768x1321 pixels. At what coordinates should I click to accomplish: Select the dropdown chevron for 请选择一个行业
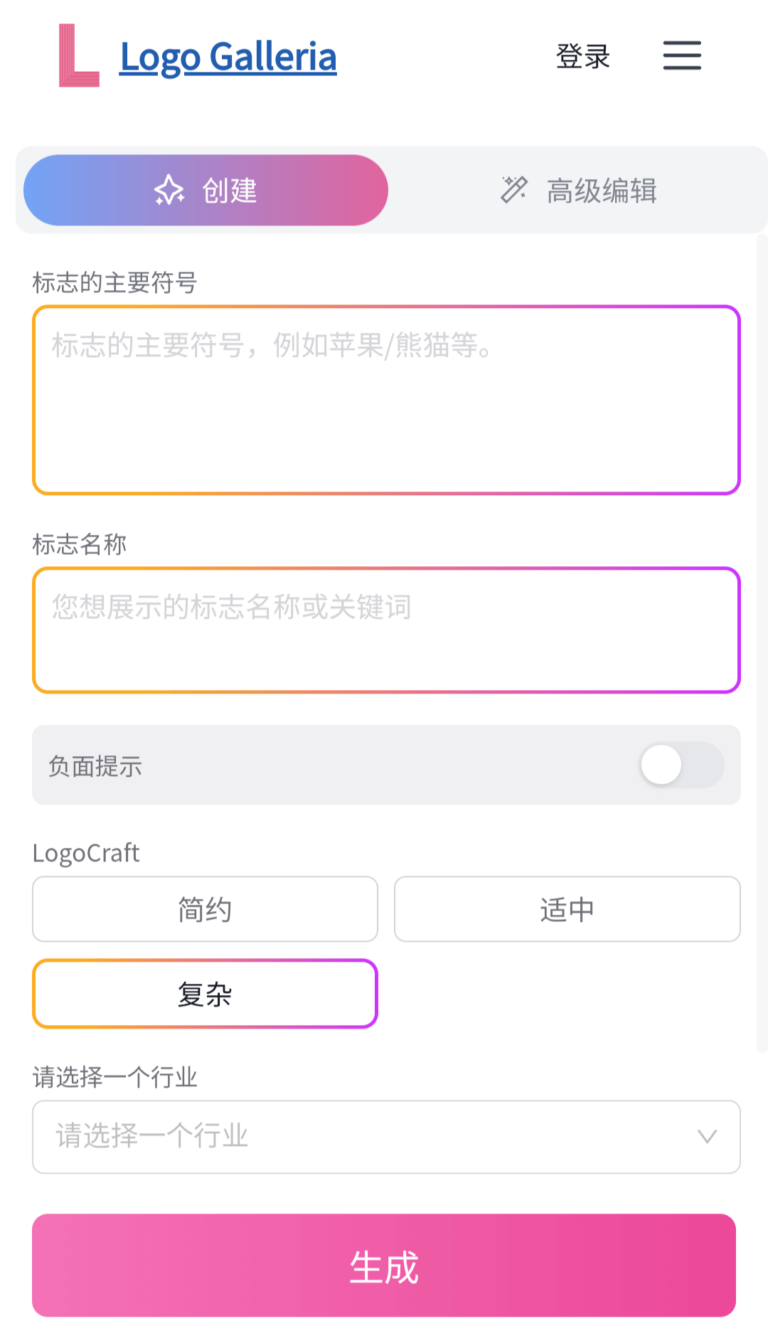click(x=707, y=1136)
